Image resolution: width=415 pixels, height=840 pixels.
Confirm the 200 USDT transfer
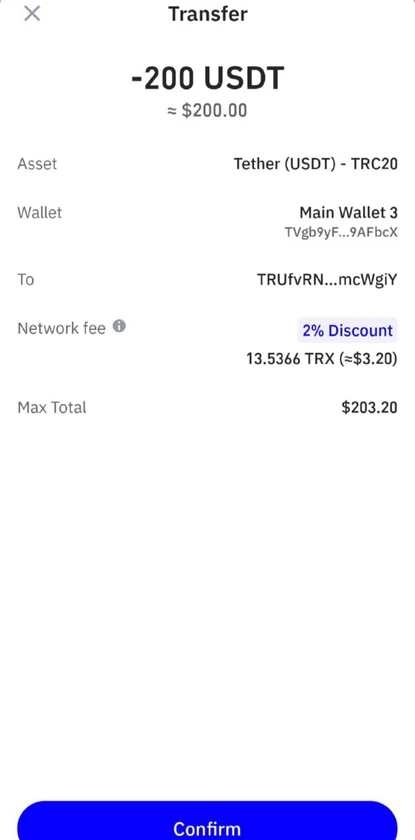(207, 821)
